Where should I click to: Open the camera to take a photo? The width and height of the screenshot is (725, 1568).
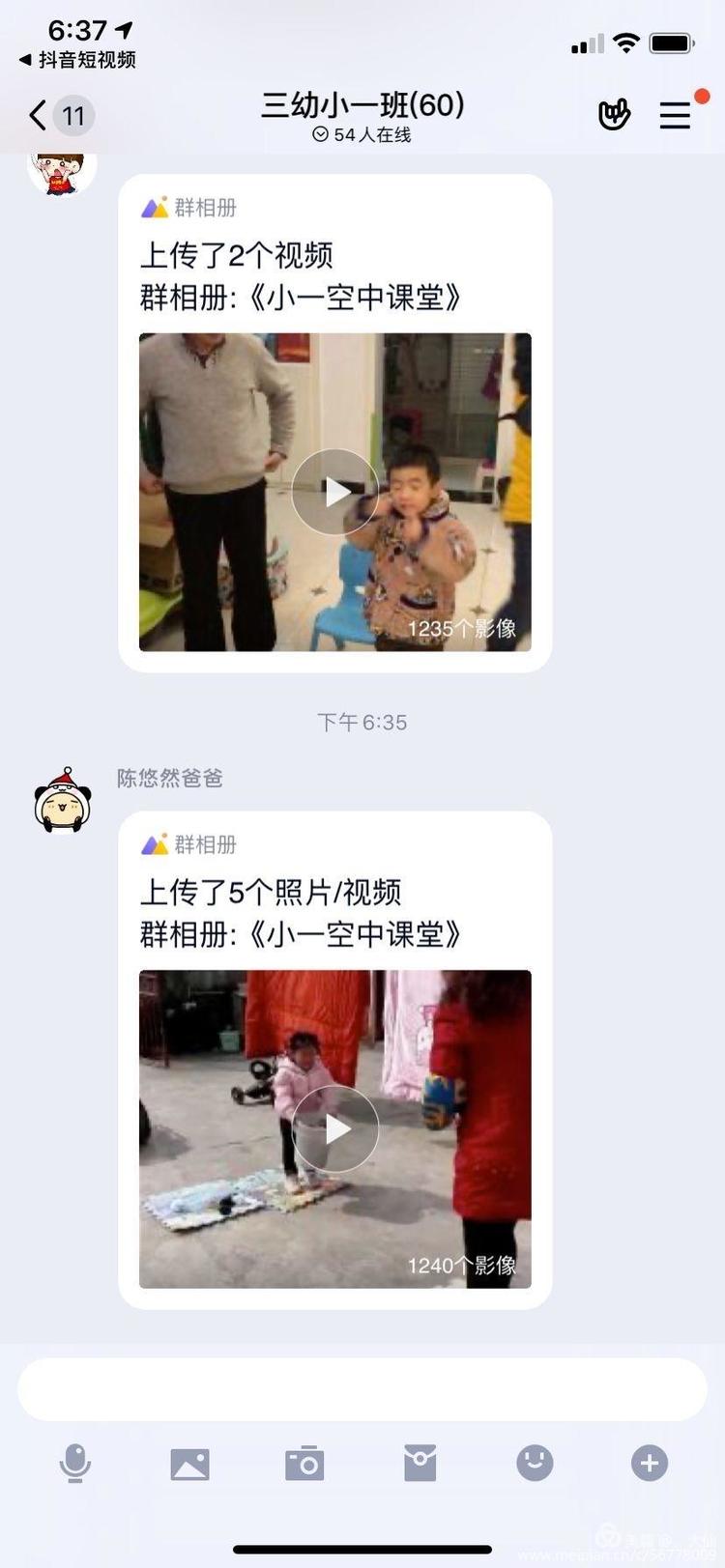pos(304,1464)
